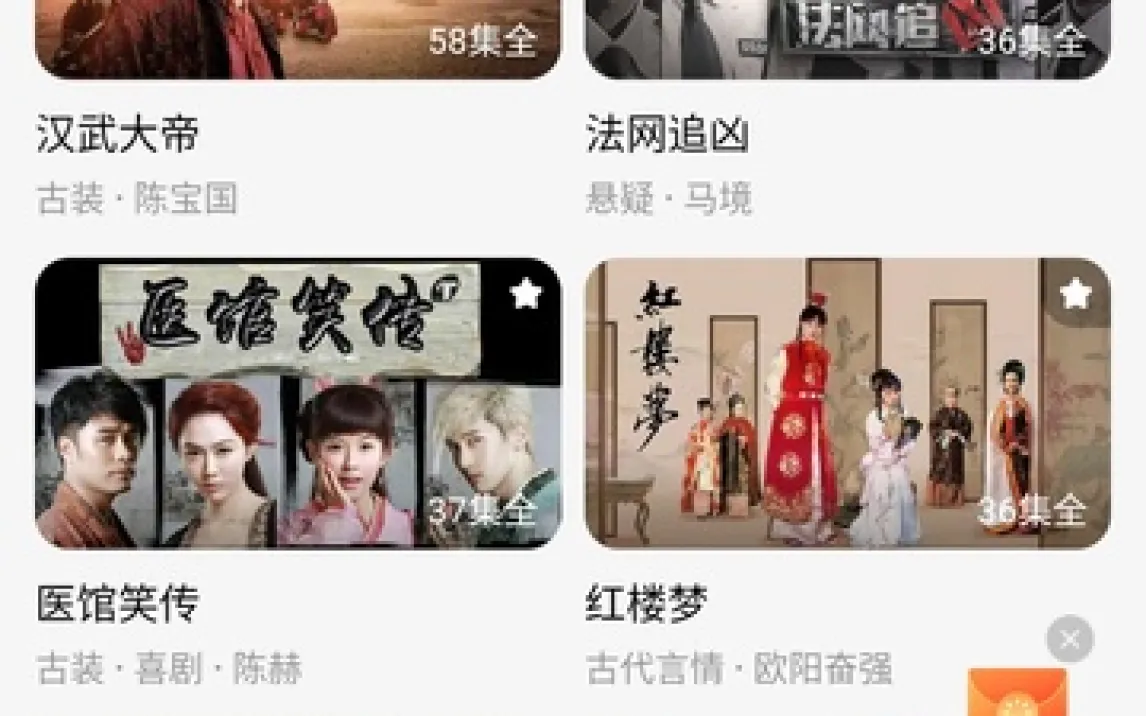Screen dimensions: 1146x716
Task: Favorite 医馆笑传 with the star icon
Action: (526, 293)
